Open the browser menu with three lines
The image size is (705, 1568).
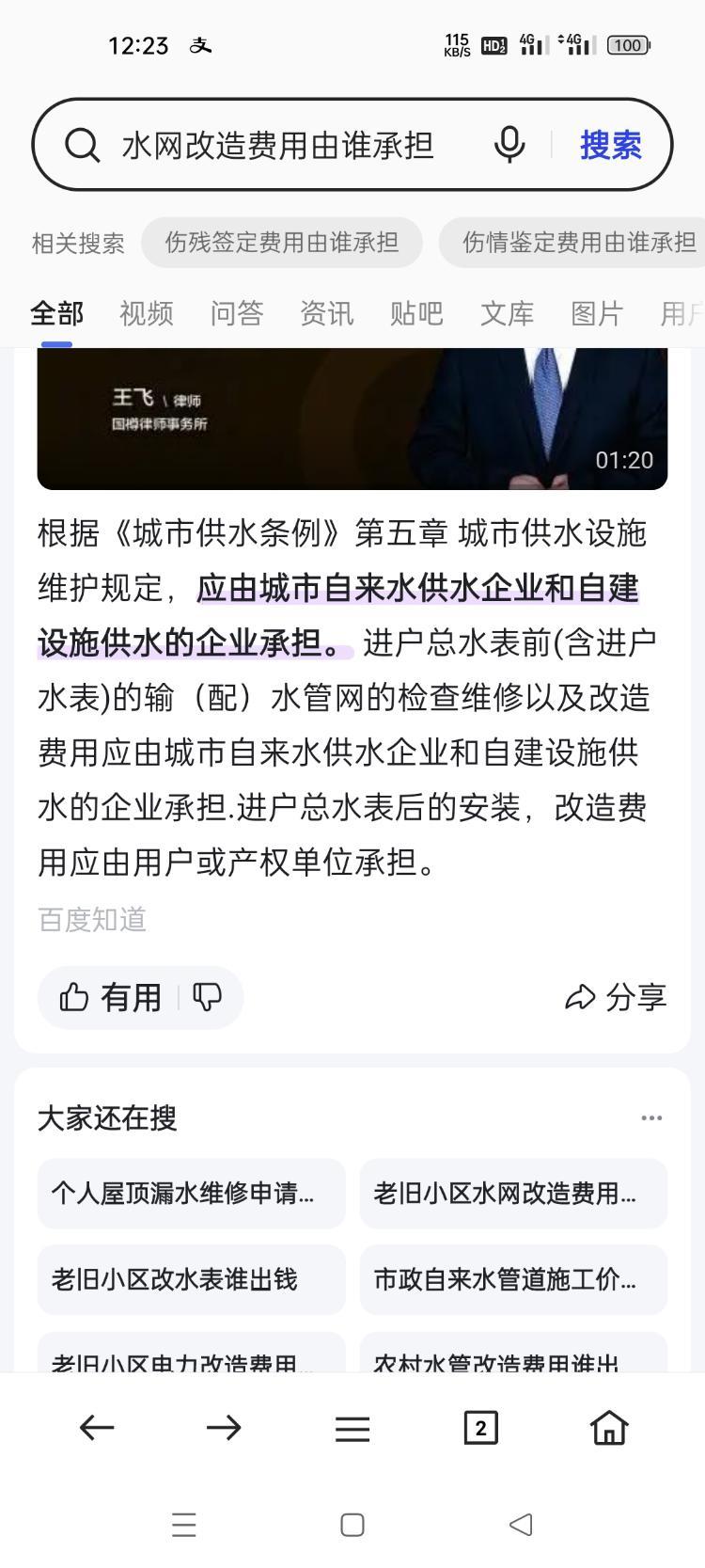[x=352, y=1429]
